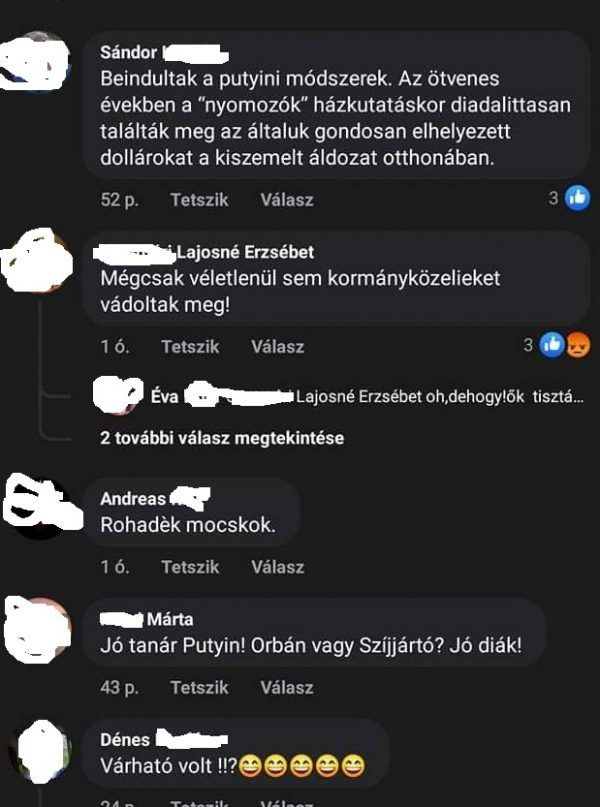This screenshot has width=600, height=807.
Task: Like Sándor's comment via Tetszik
Action: click(199, 200)
